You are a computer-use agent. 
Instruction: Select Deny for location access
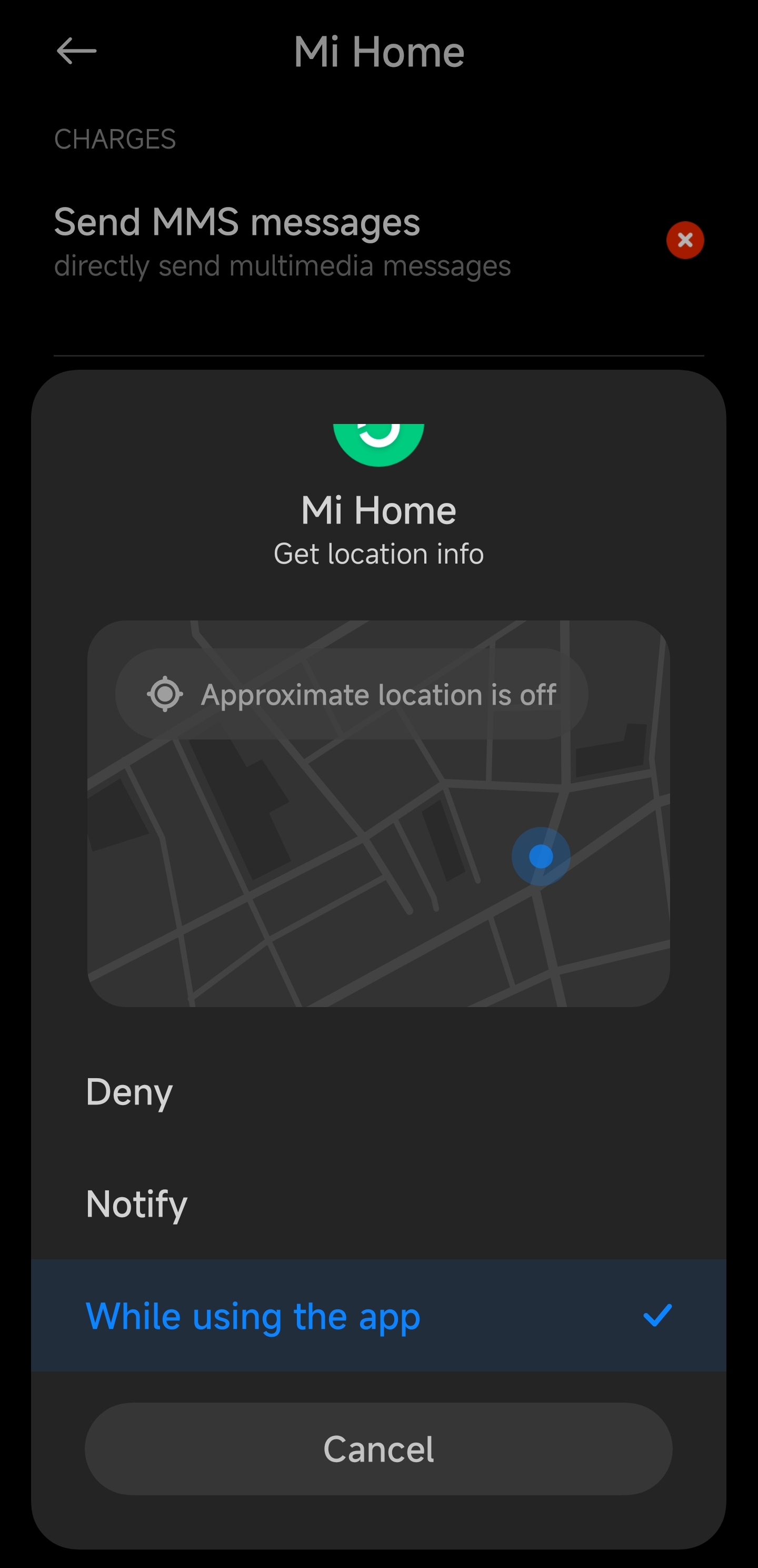point(378,1091)
